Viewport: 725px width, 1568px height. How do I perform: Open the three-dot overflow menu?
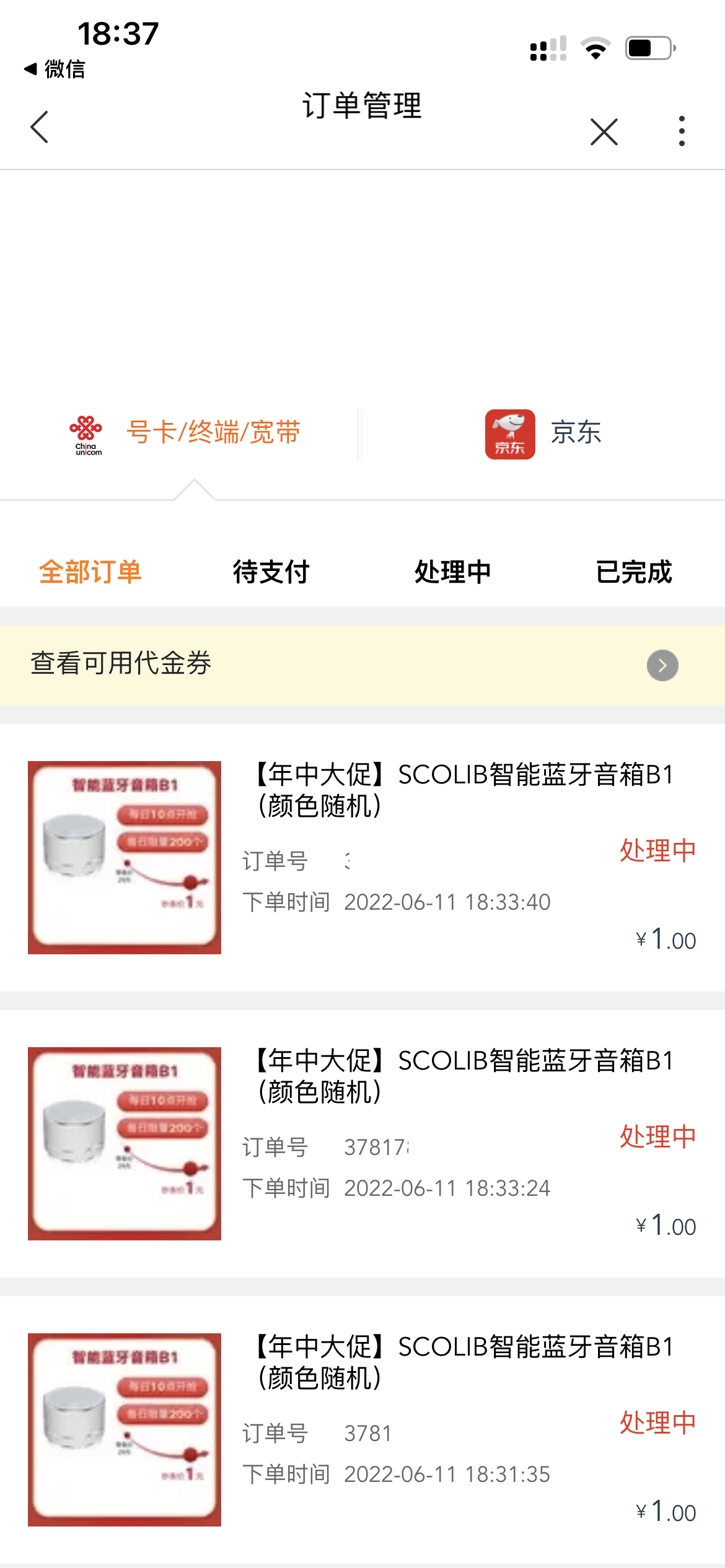[682, 131]
